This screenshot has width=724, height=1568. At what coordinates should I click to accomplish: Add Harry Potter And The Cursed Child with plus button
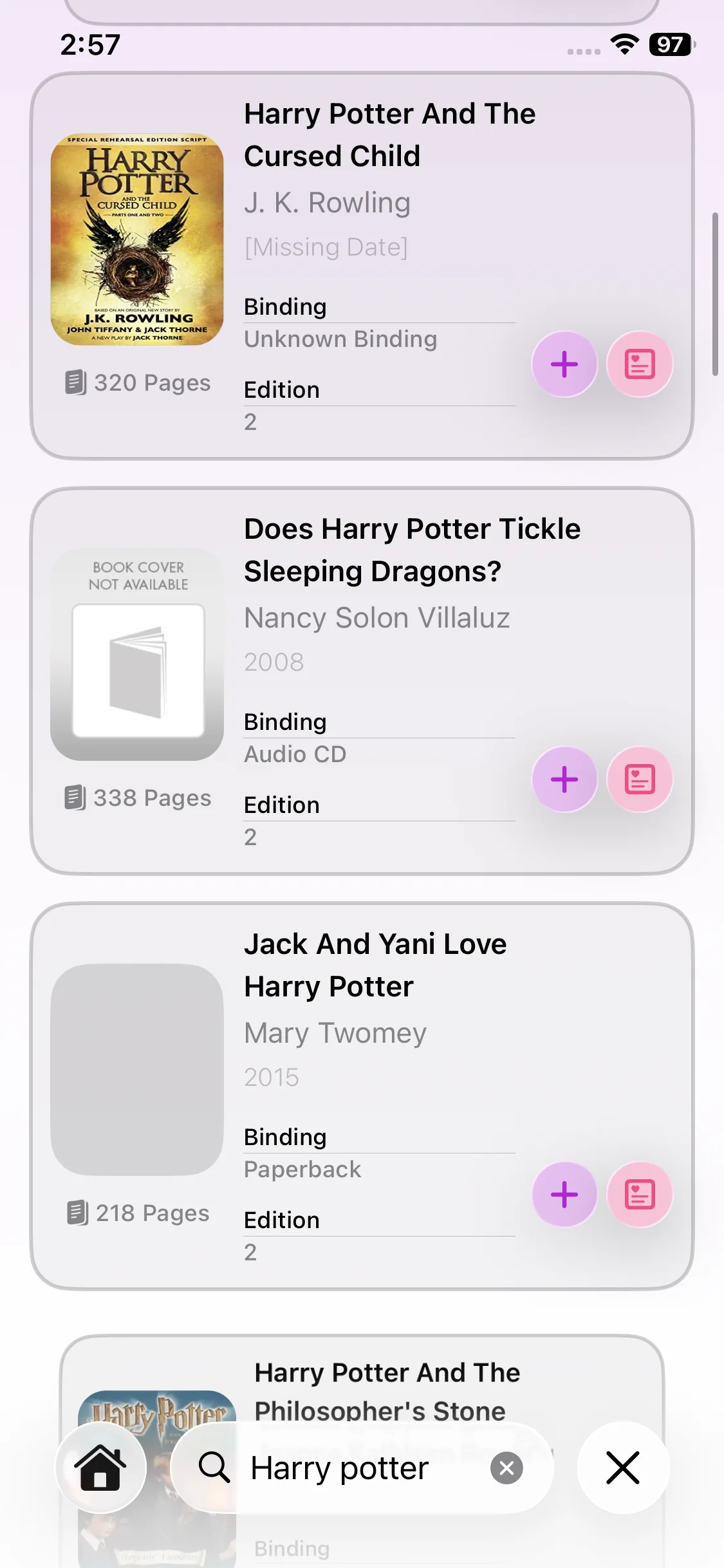coord(564,364)
